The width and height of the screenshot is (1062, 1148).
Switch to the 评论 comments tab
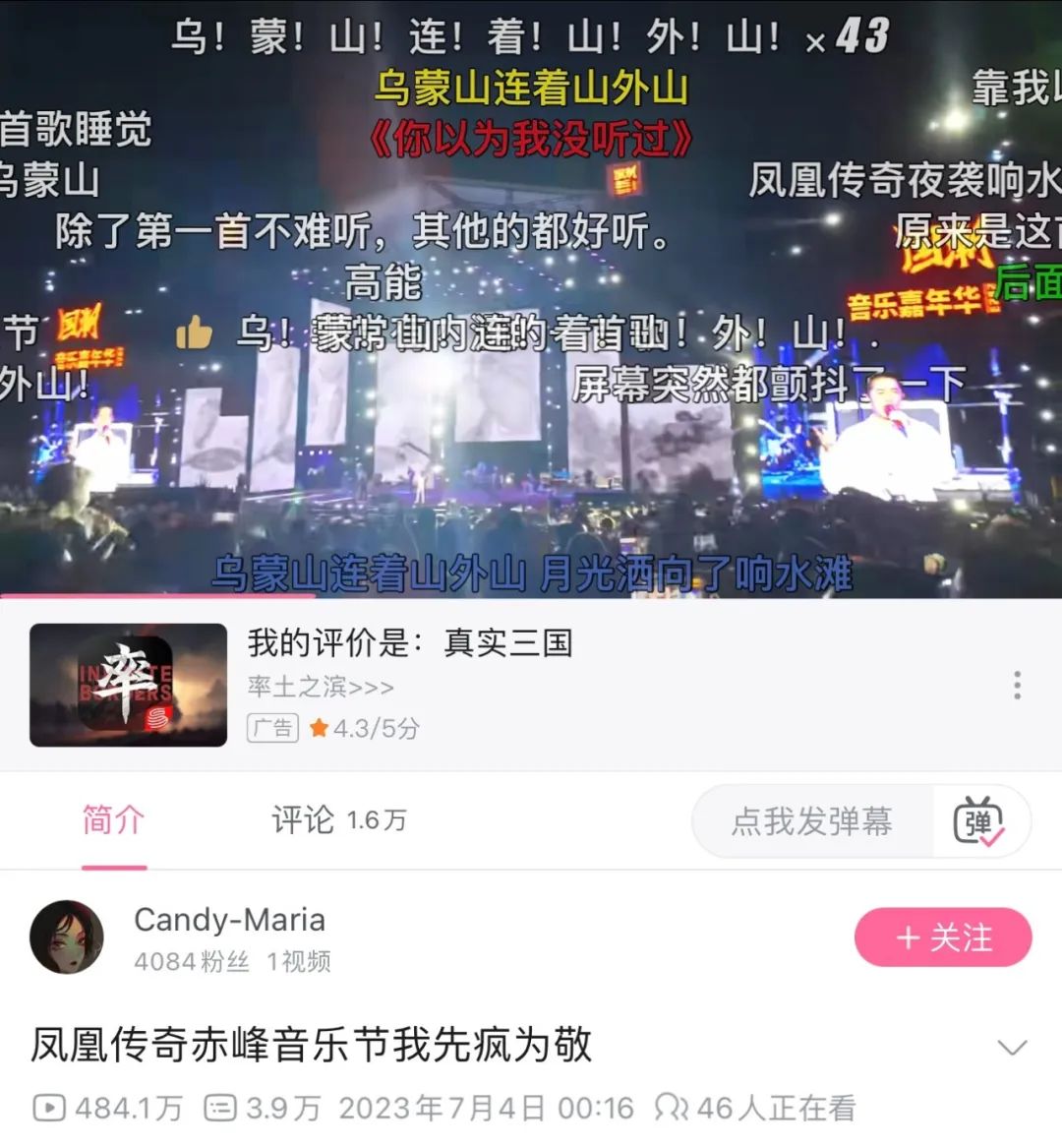(x=303, y=819)
